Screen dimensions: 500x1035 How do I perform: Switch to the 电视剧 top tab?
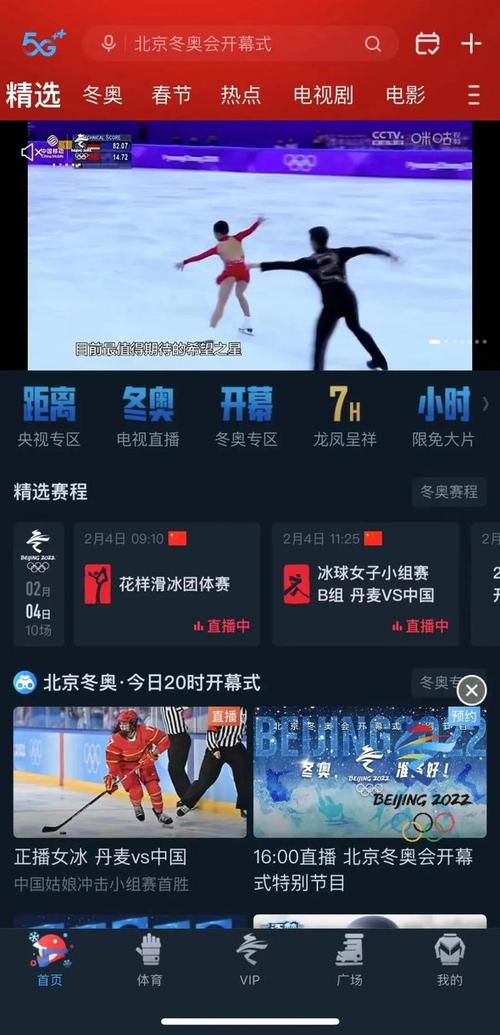click(323, 95)
